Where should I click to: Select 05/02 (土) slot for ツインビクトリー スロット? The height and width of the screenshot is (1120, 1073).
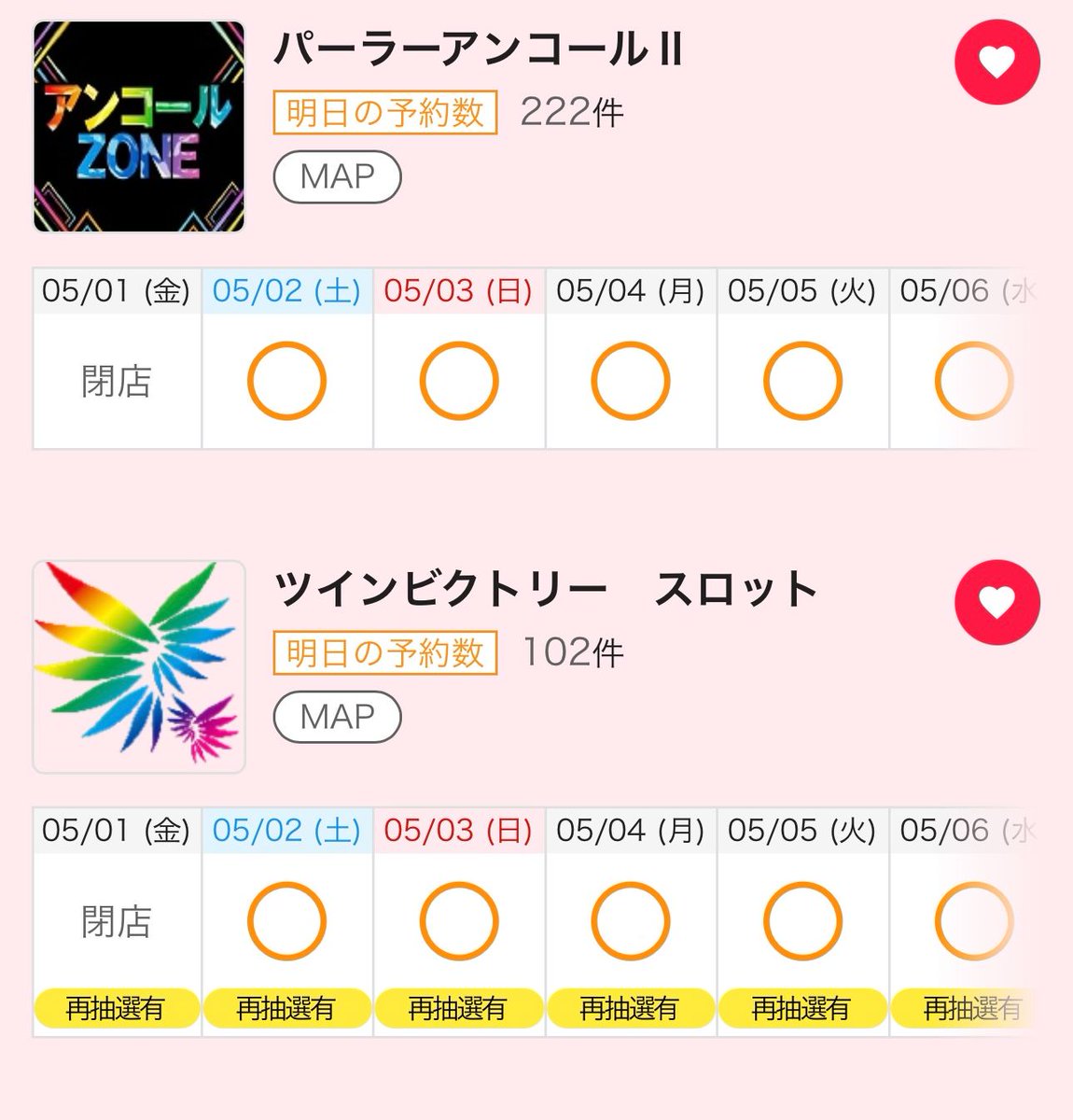(287, 921)
